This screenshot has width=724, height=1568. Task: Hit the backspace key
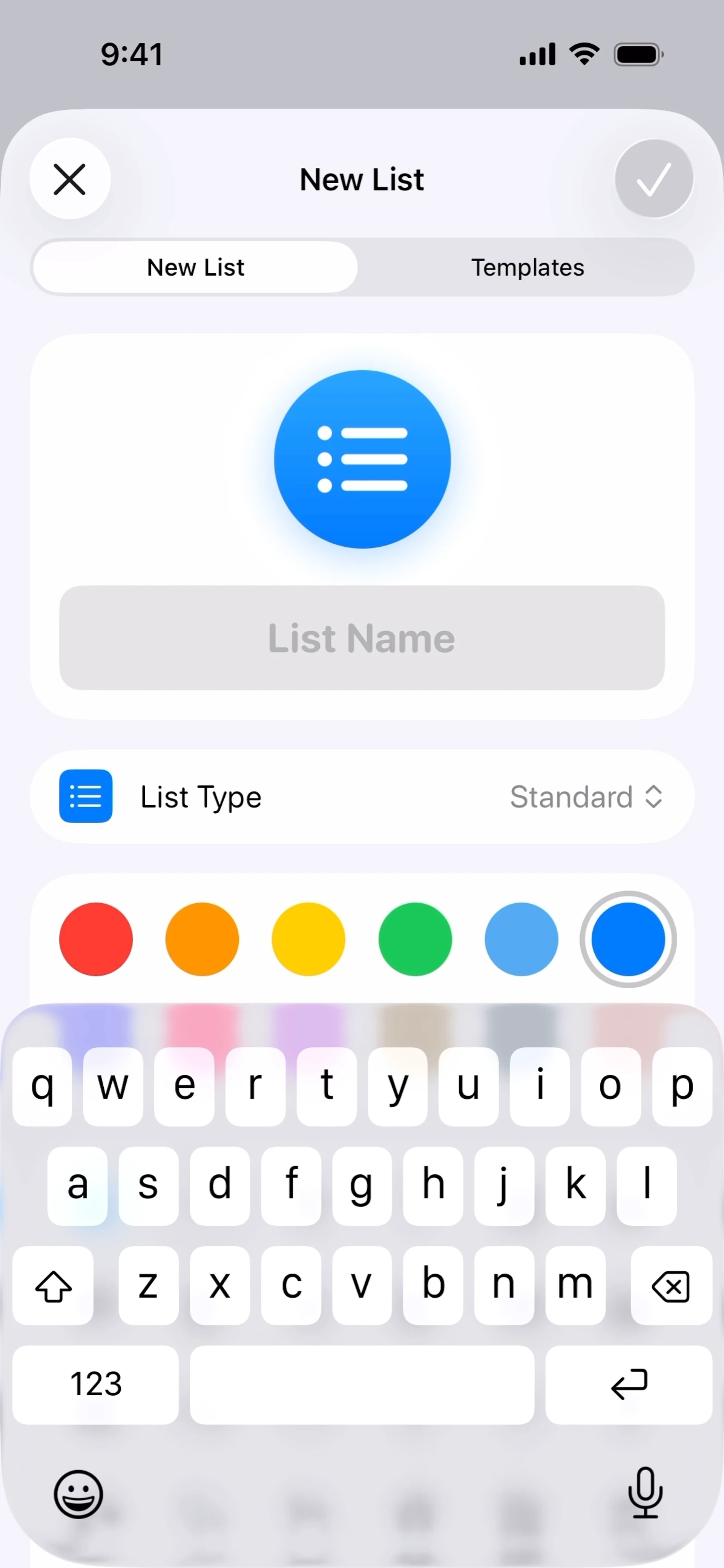[x=671, y=1286]
